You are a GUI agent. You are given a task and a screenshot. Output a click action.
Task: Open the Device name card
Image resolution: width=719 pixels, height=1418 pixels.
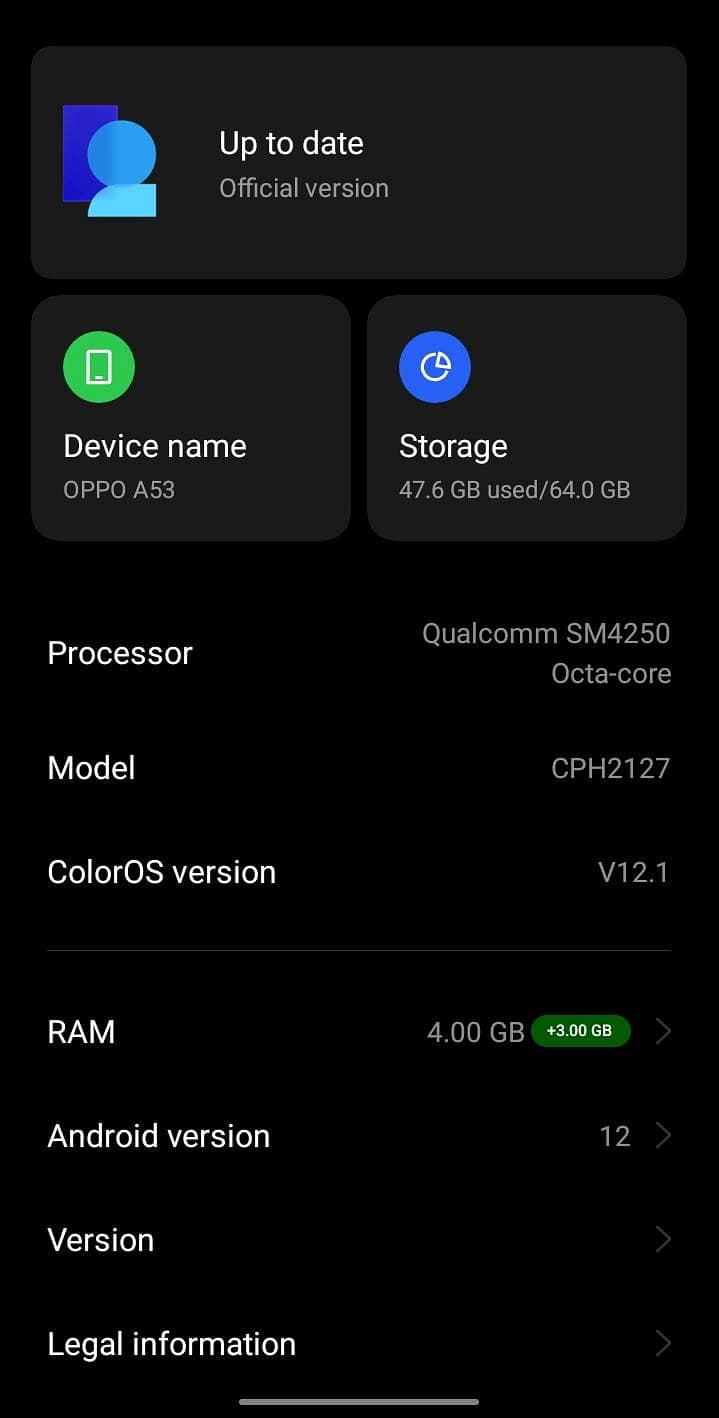[190, 418]
